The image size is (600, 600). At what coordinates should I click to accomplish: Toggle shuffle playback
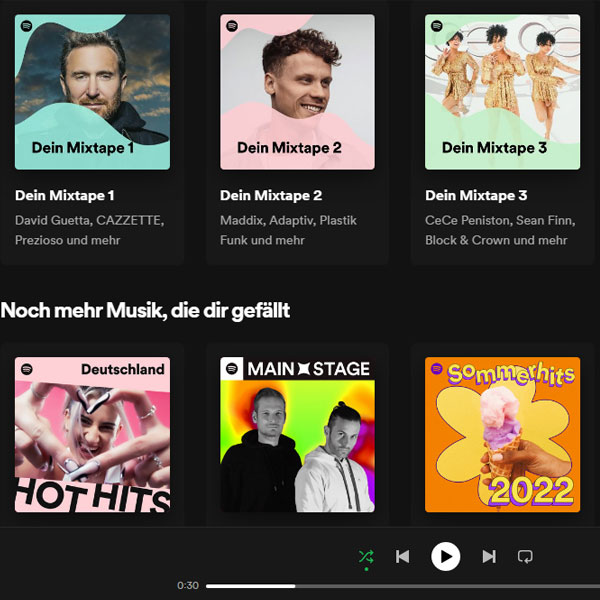366,556
